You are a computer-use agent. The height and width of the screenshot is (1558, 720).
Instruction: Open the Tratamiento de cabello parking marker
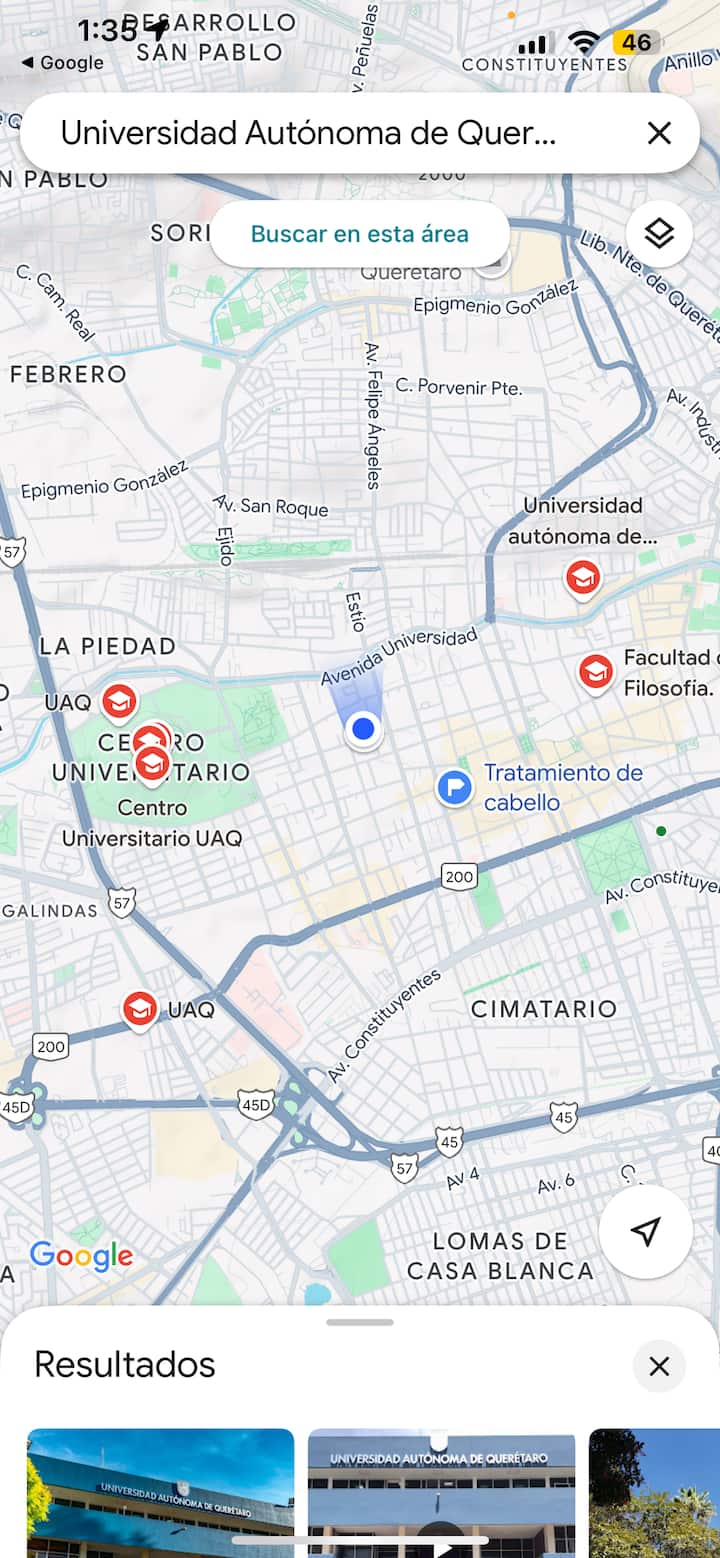[x=455, y=787]
